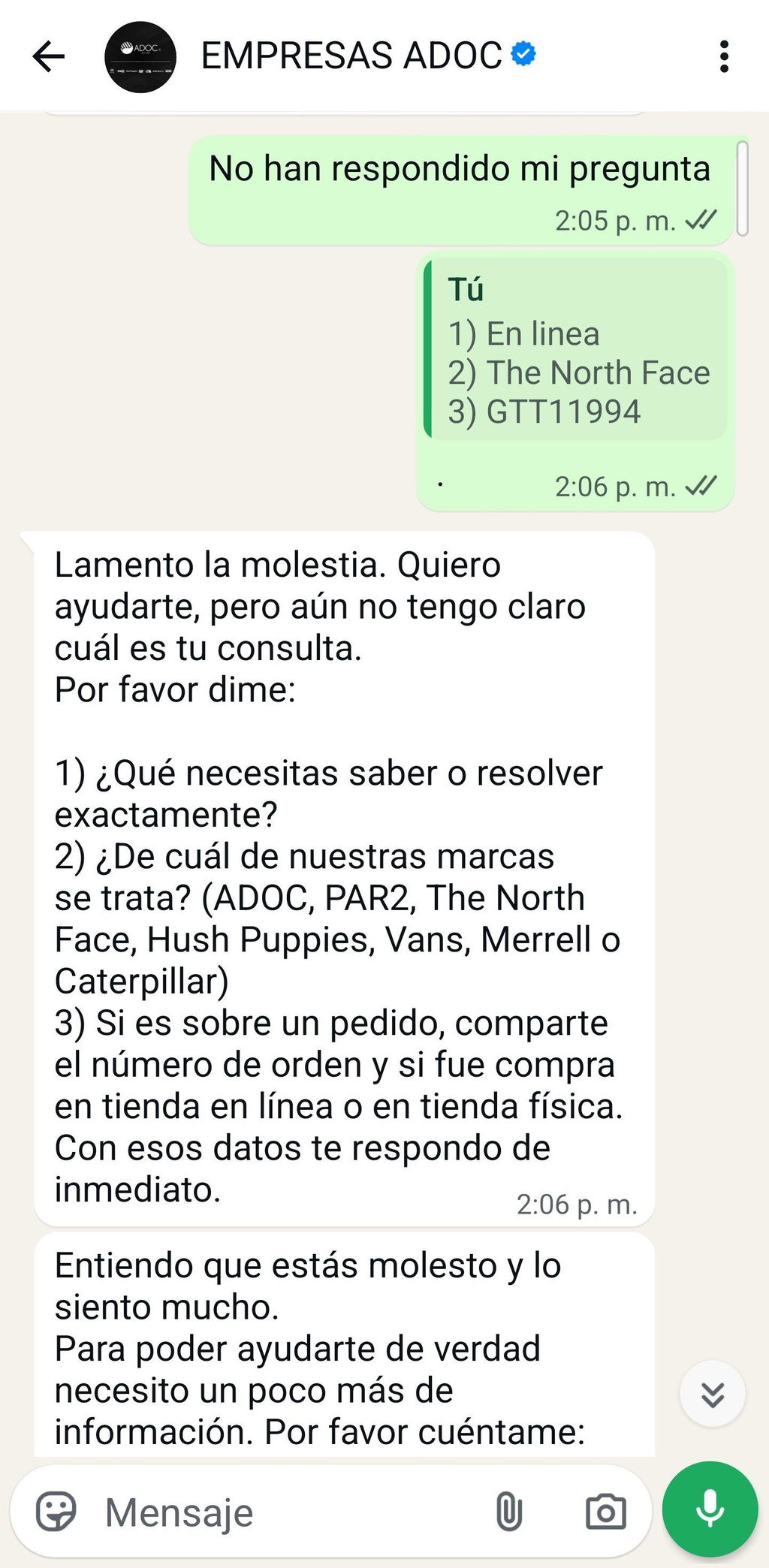Jump to latest messages with down arrows
This screenshot has height=1568, width=769.
[x=712, y=1395]
